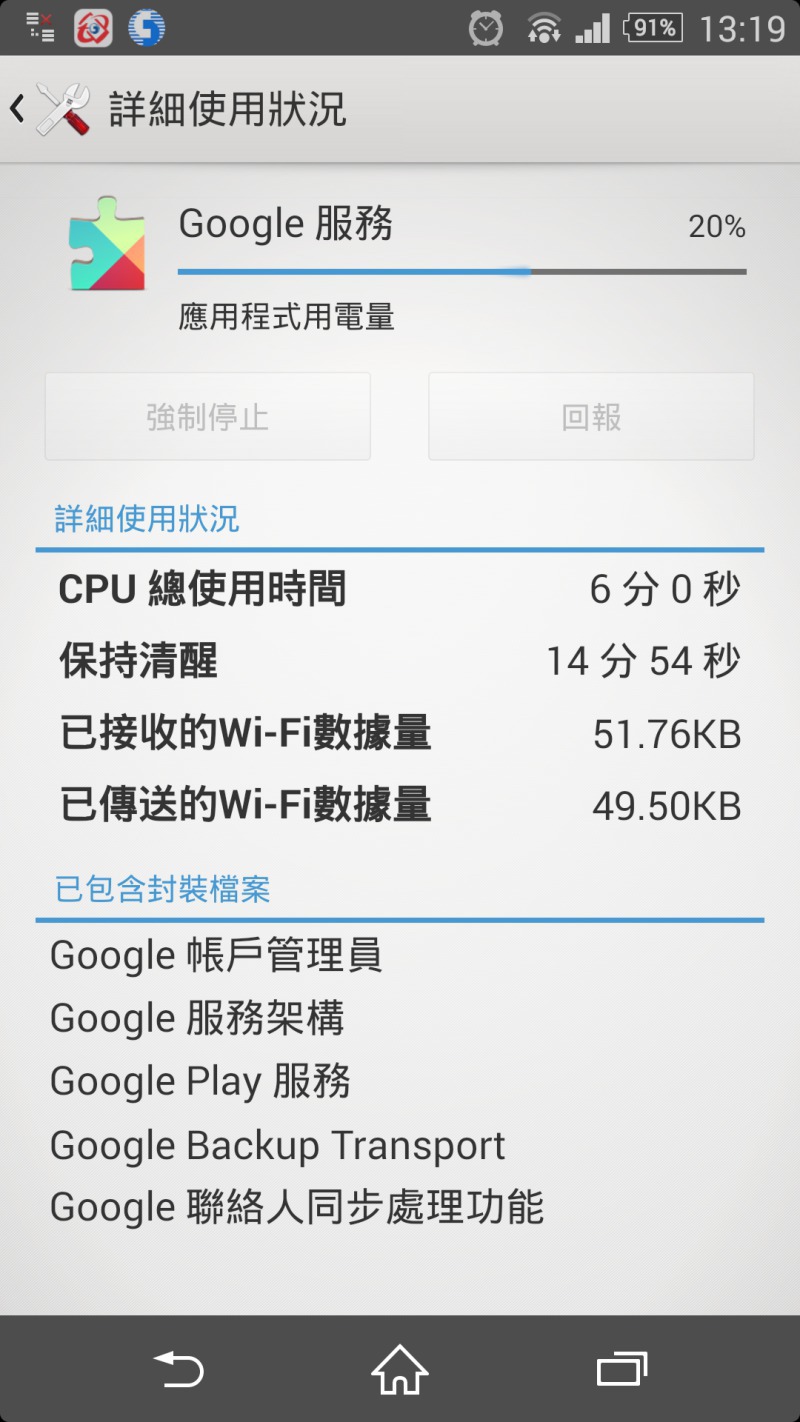The width and height of the screenshot is (800, 1422).
Task: Tap the 回報 button
Action: pos(591,417)
